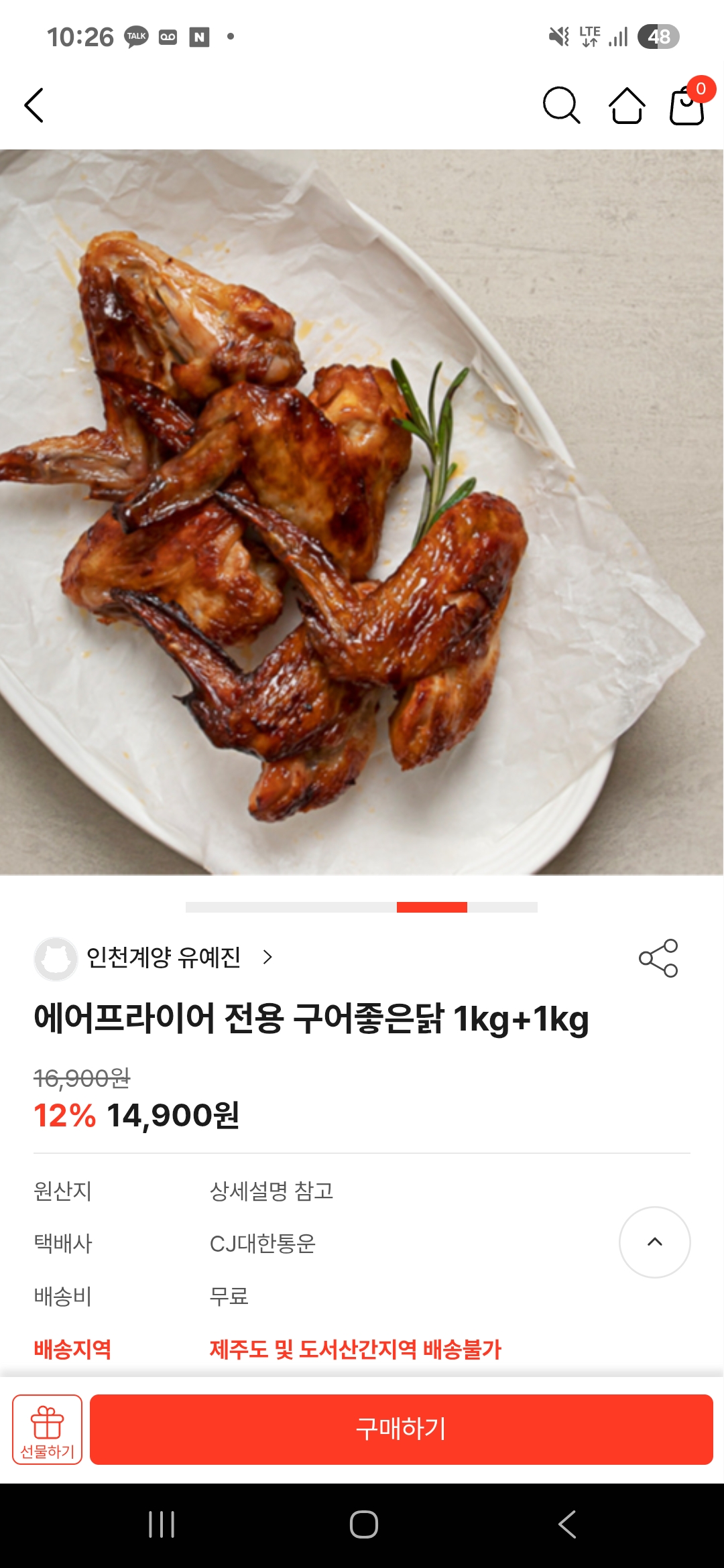
Task: Tap 구매하기 to buy the product
Action: click(x=401, y=1429)
